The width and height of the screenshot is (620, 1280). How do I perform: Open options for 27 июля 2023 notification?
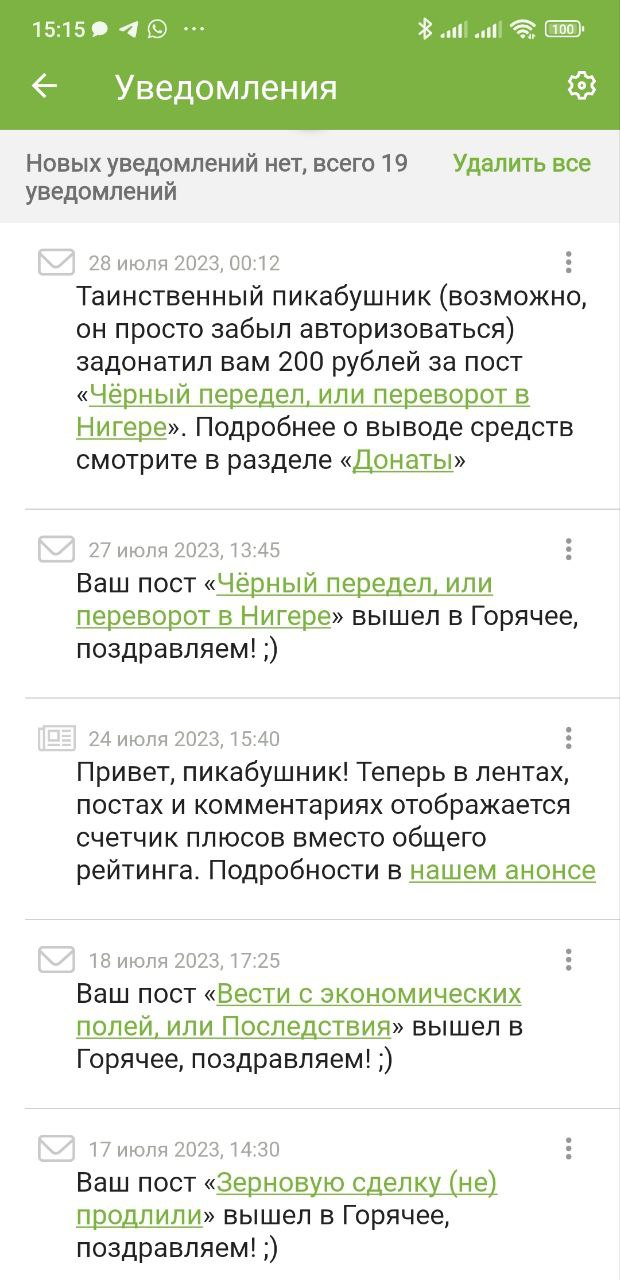click(568, 549)
